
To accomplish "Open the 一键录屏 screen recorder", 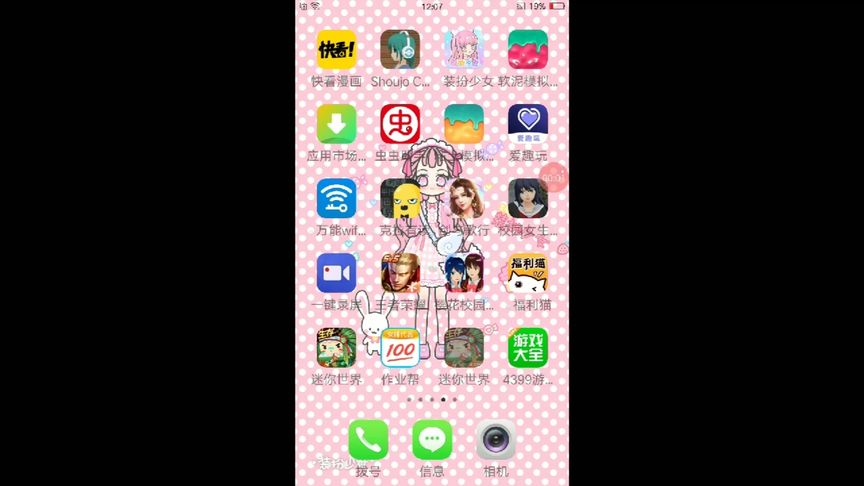I will [x=336, y=273].
